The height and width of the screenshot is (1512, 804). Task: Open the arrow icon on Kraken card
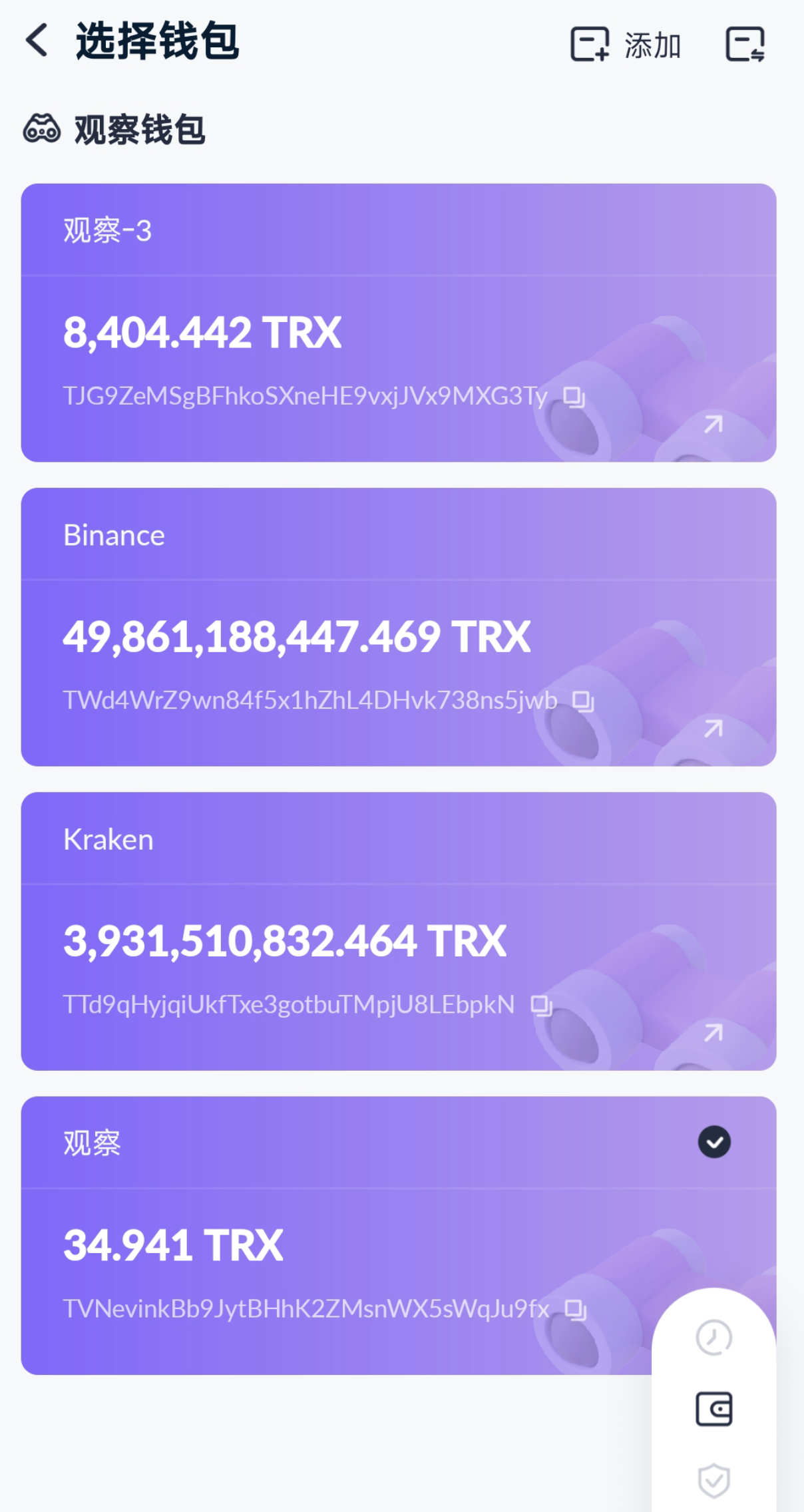(x=713, y=1033)
